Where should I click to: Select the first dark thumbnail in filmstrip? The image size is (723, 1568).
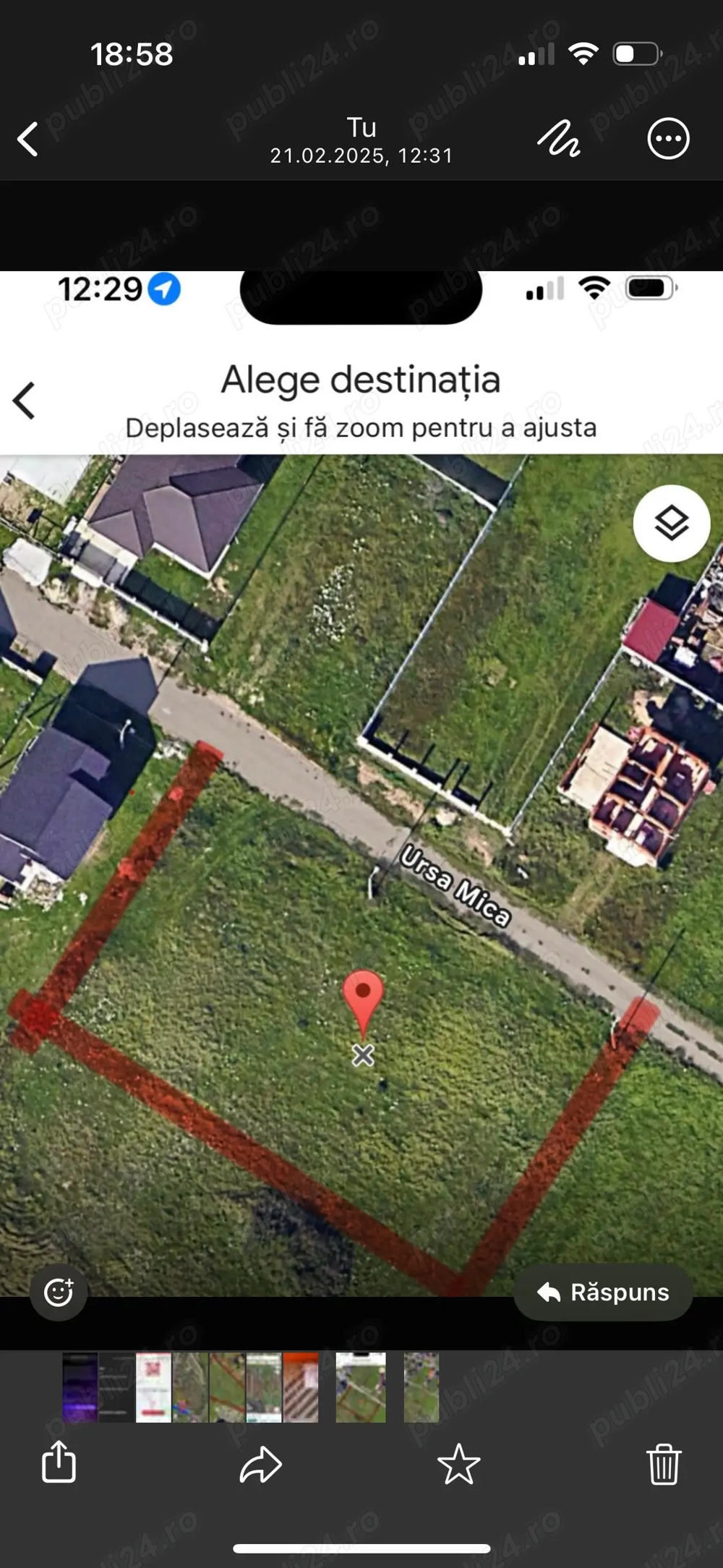tap(80, 1386)
